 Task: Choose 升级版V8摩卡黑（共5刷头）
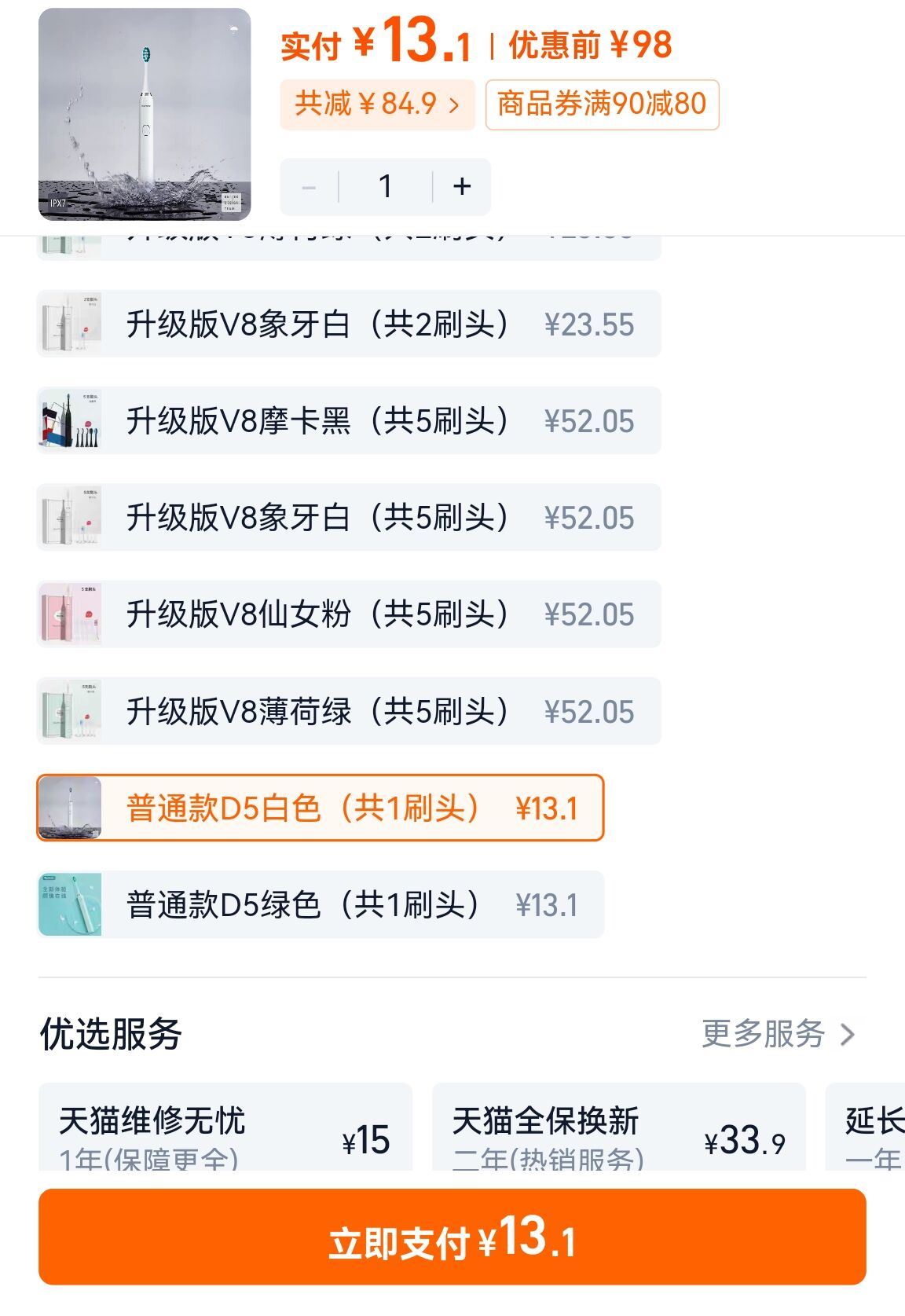(348, 421)
